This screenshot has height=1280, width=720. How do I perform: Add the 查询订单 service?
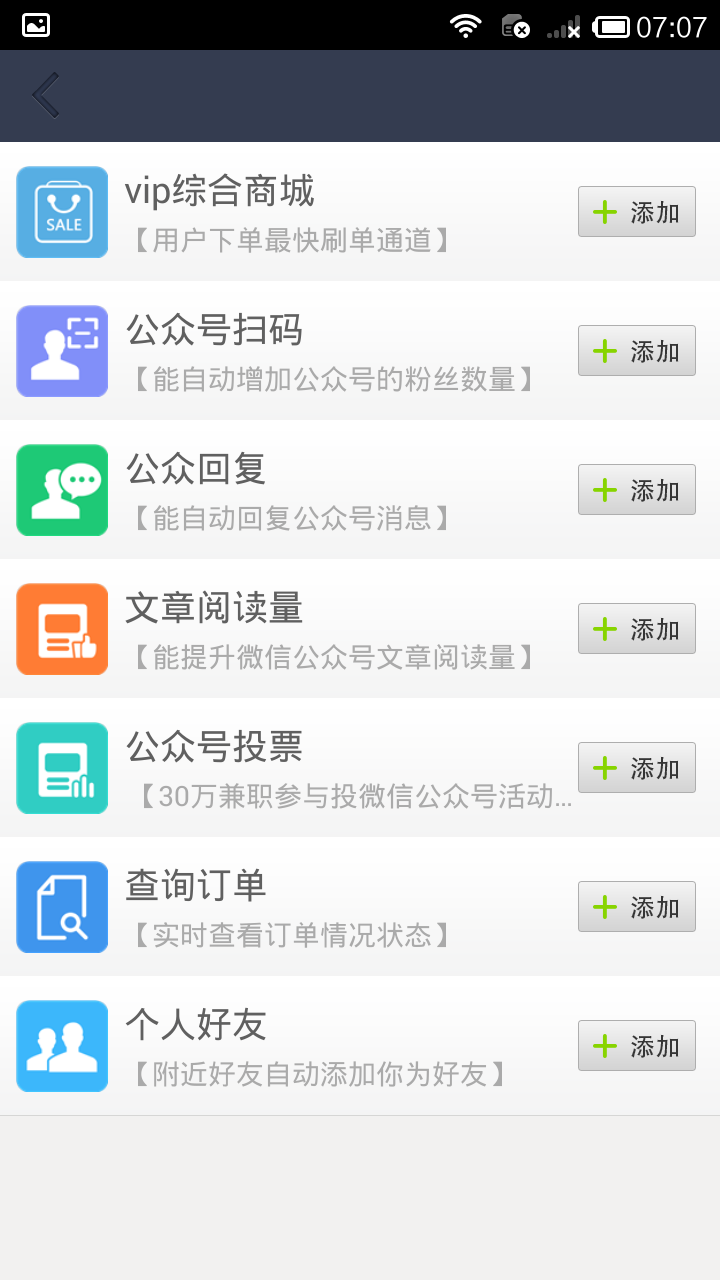(636, 907)
